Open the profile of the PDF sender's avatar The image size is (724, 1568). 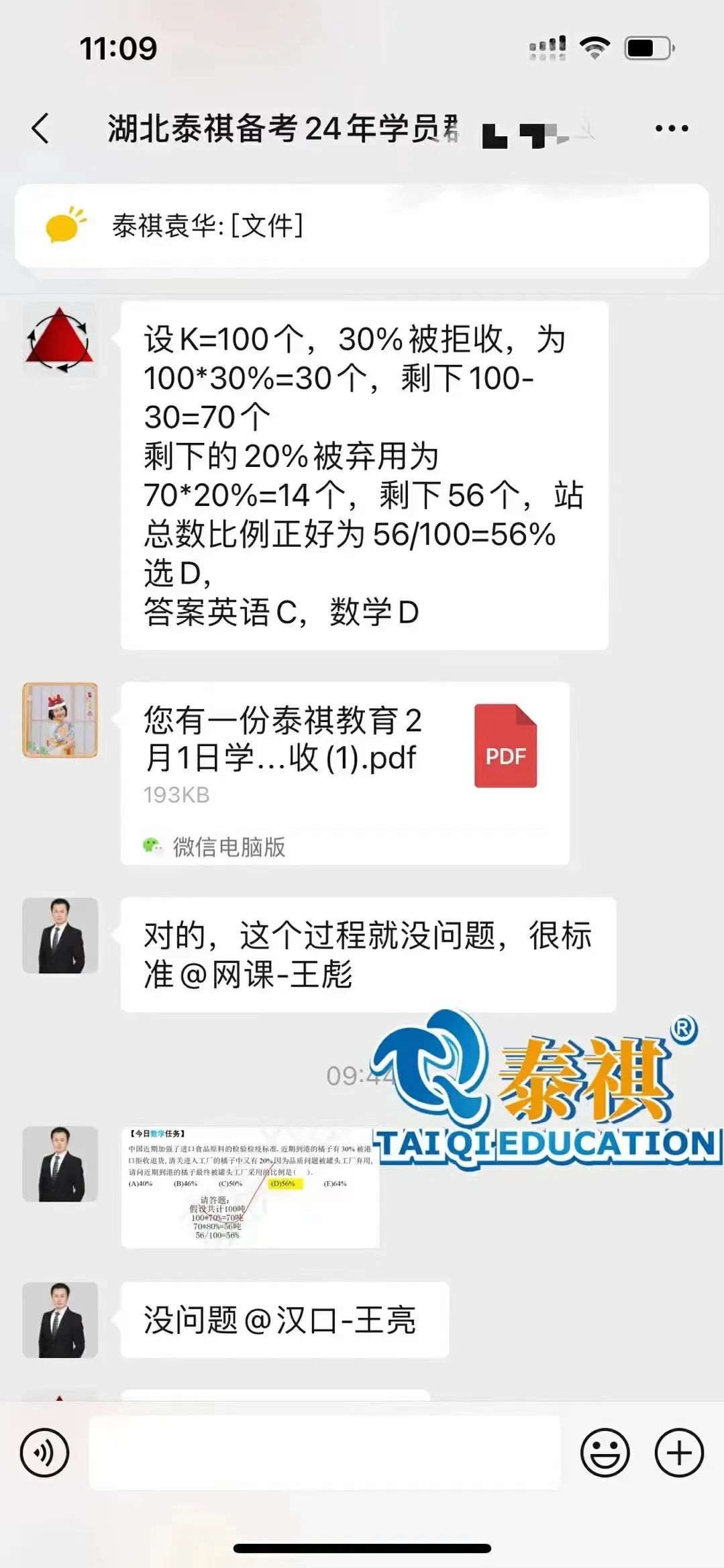pyautogui.click(x=60, y=720)
